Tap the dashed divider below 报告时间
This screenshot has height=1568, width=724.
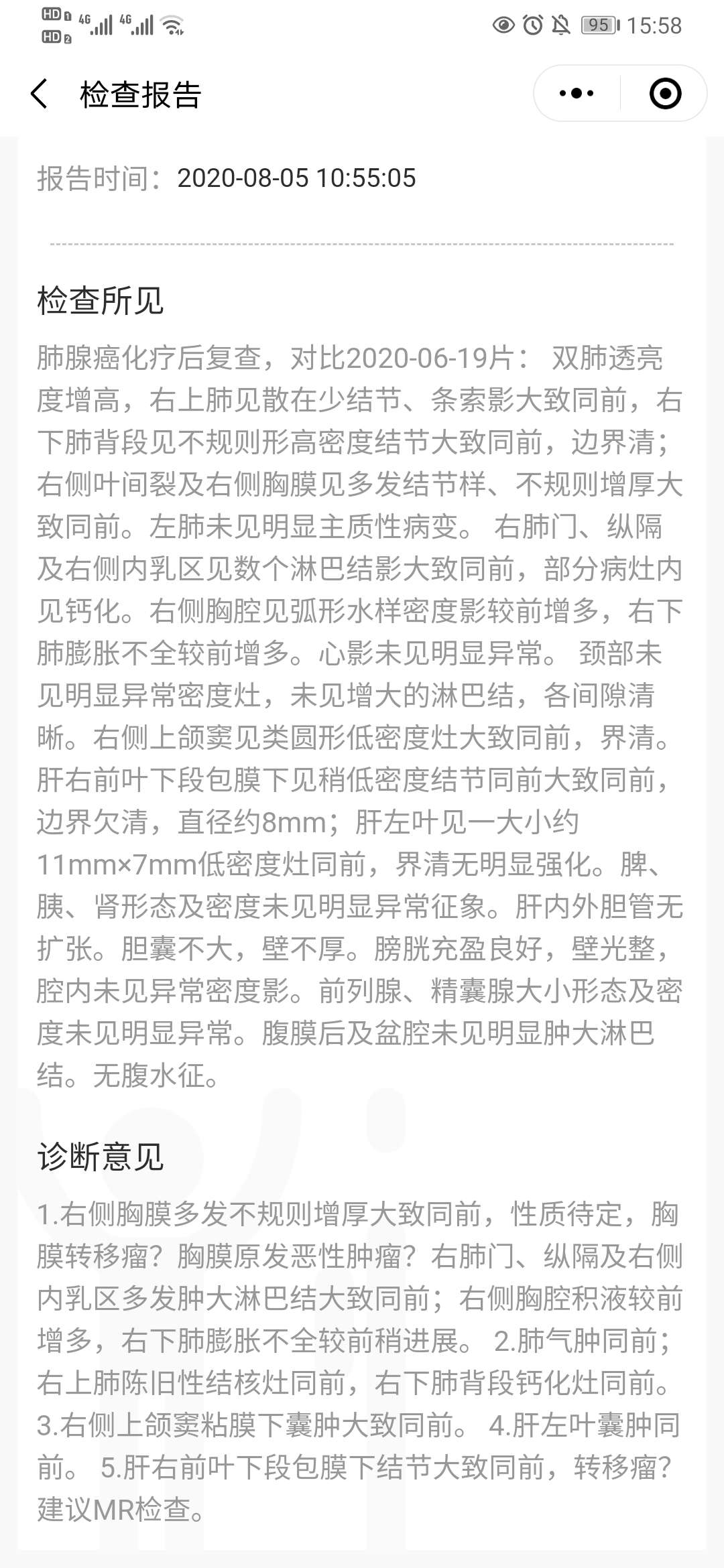tap(362, 245)
